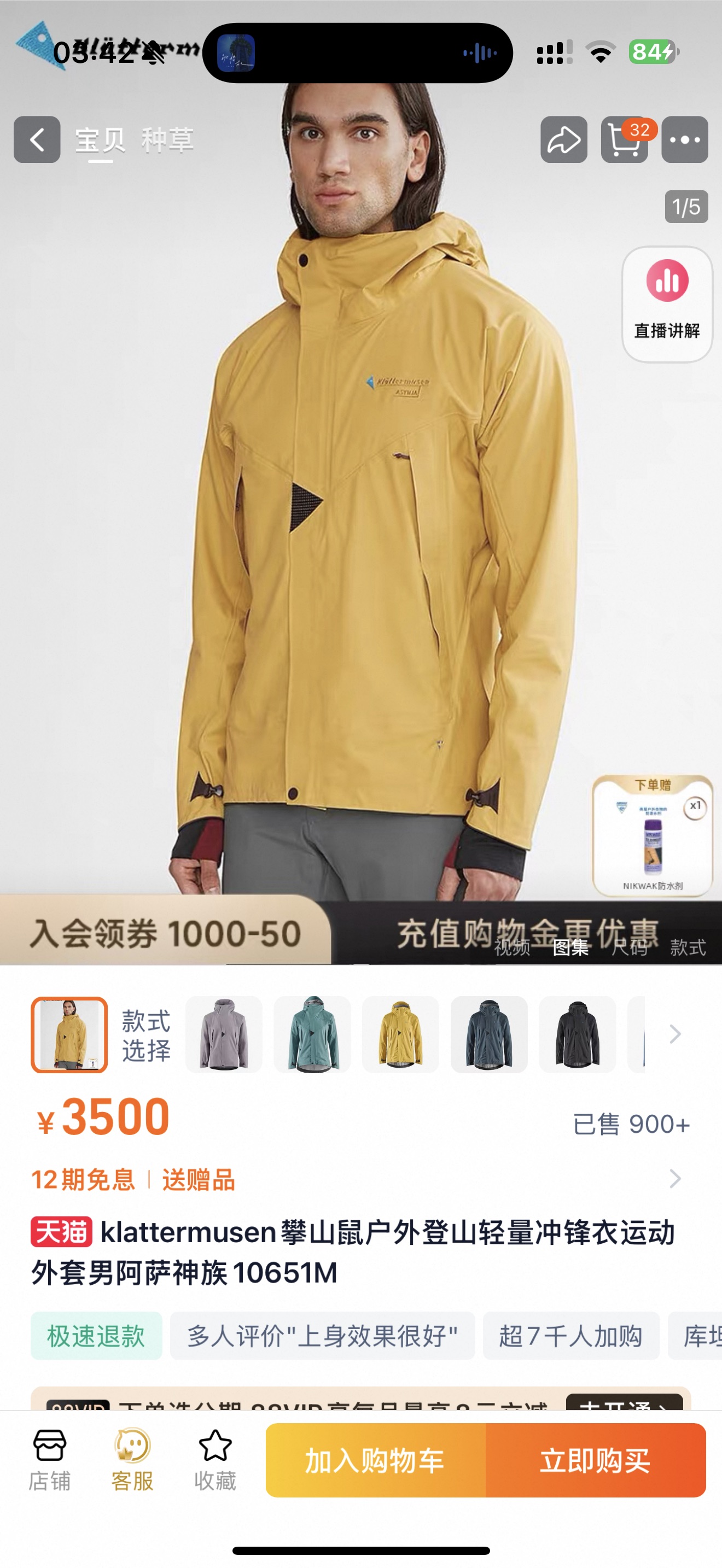The height and width of the screenshot is (1568, 722).
Task: Open the 店铺 store page
Action: (49, 1460)
